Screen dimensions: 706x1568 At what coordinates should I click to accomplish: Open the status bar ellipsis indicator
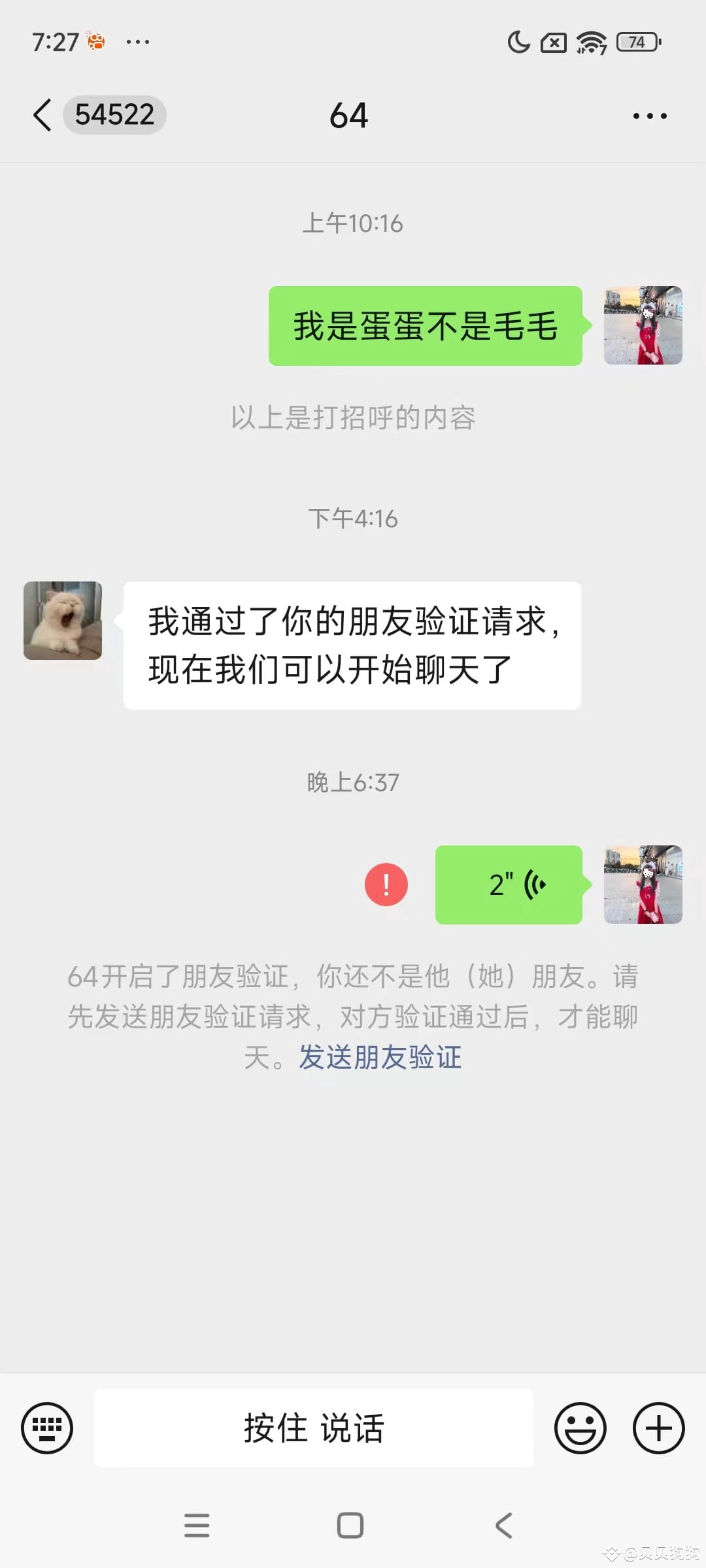(x=137, y=41)
